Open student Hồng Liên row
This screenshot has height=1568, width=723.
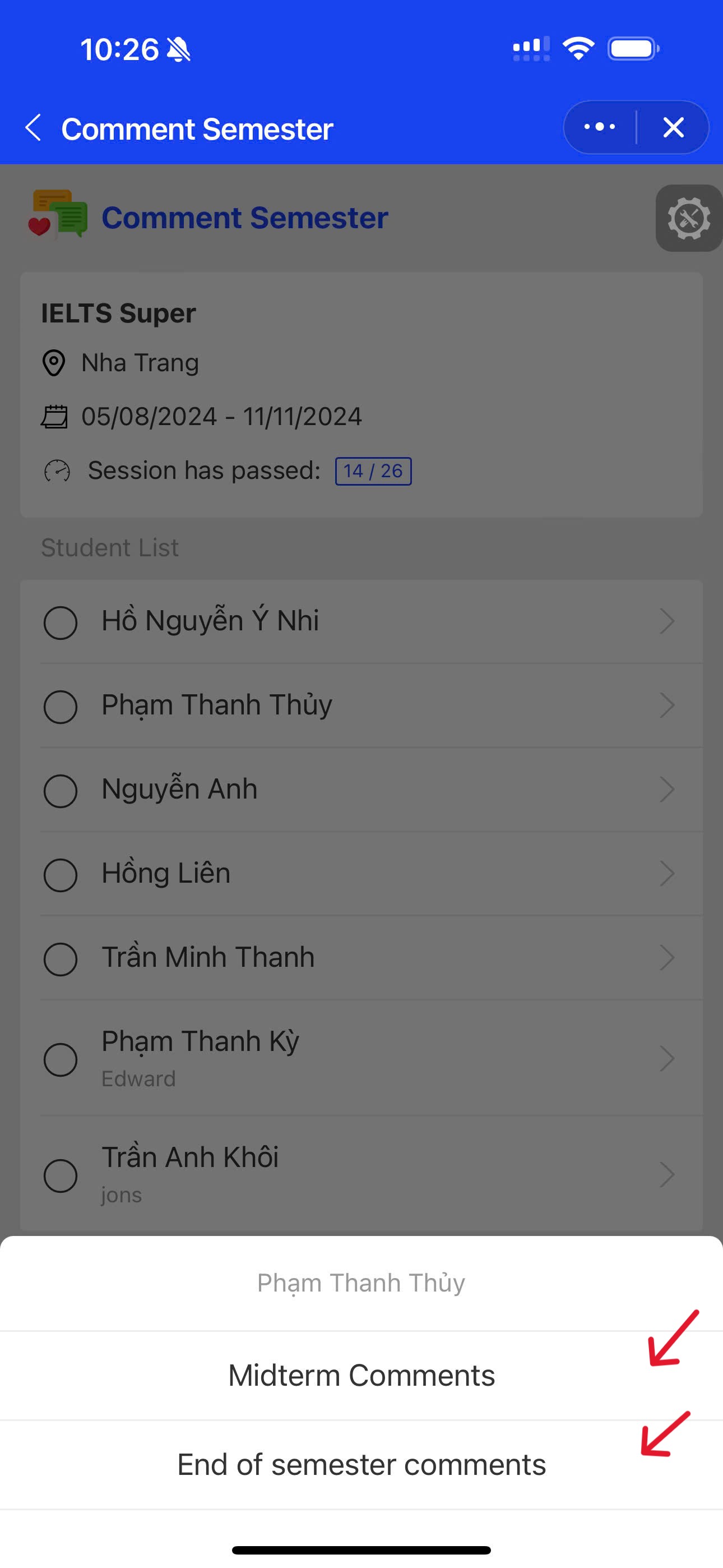[361, 874]
